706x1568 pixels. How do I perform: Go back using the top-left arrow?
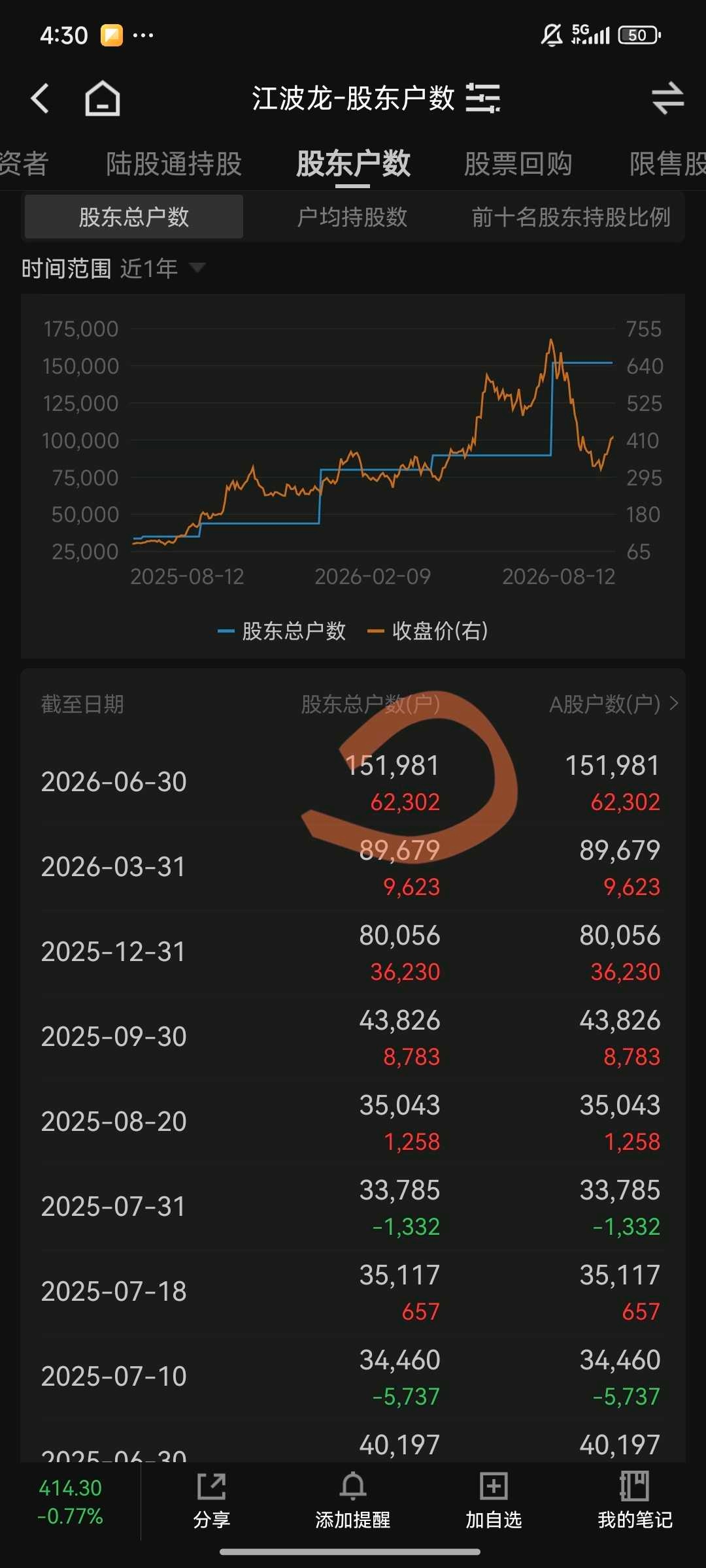tap(41, 99)
